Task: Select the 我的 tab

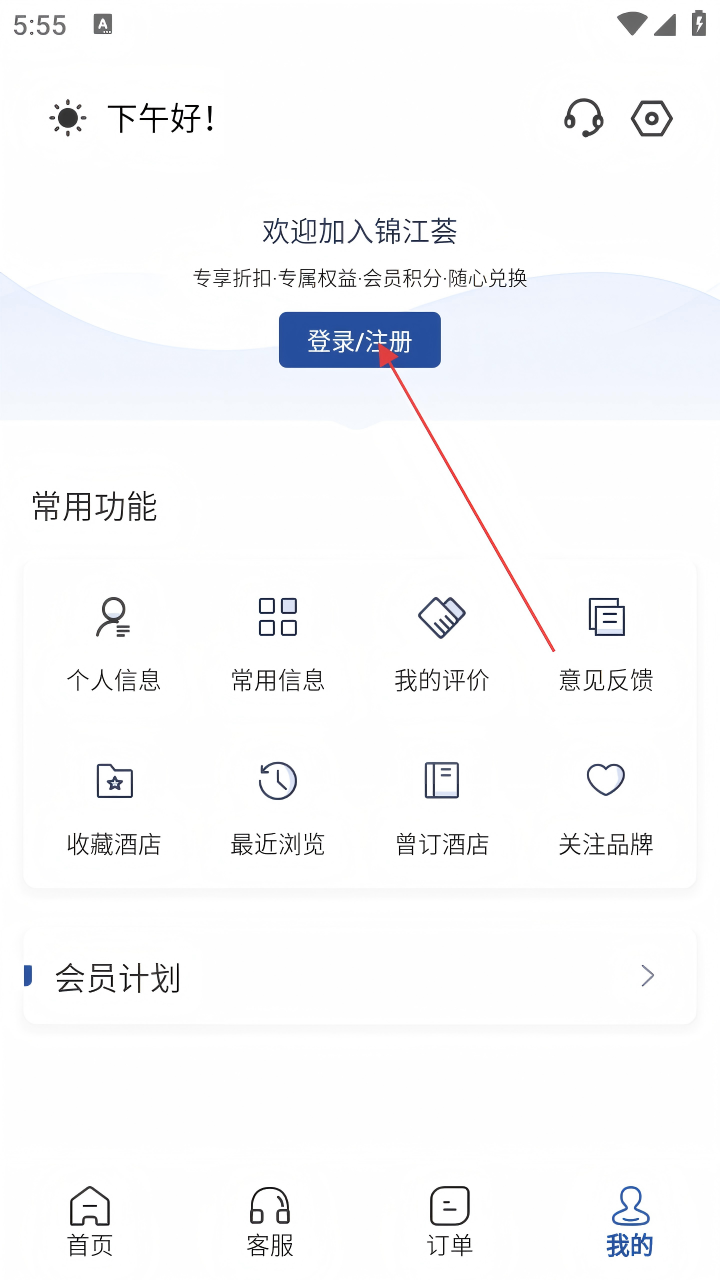Action: (630, 1220)
